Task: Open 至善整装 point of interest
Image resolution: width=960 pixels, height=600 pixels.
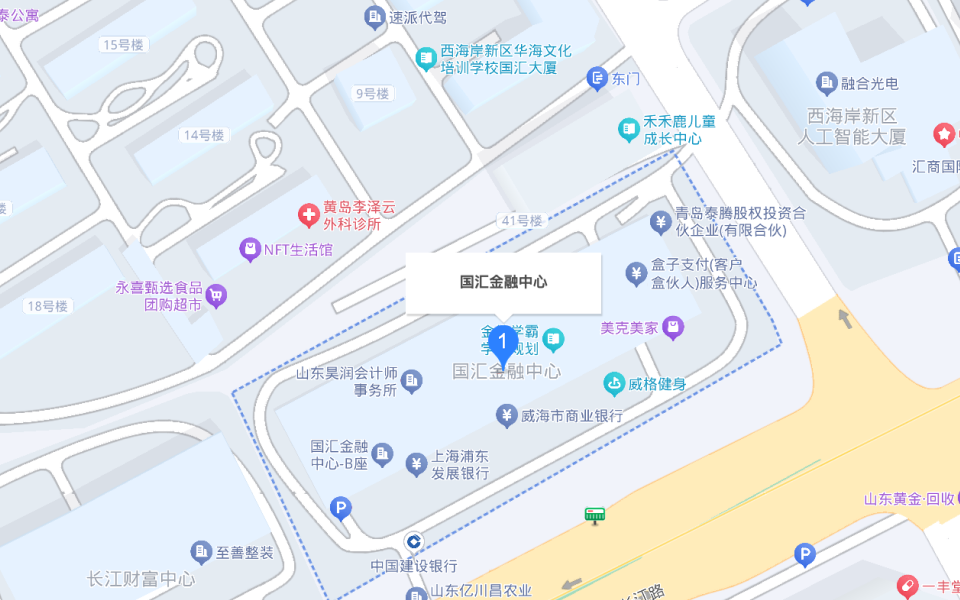Action: 201,551
